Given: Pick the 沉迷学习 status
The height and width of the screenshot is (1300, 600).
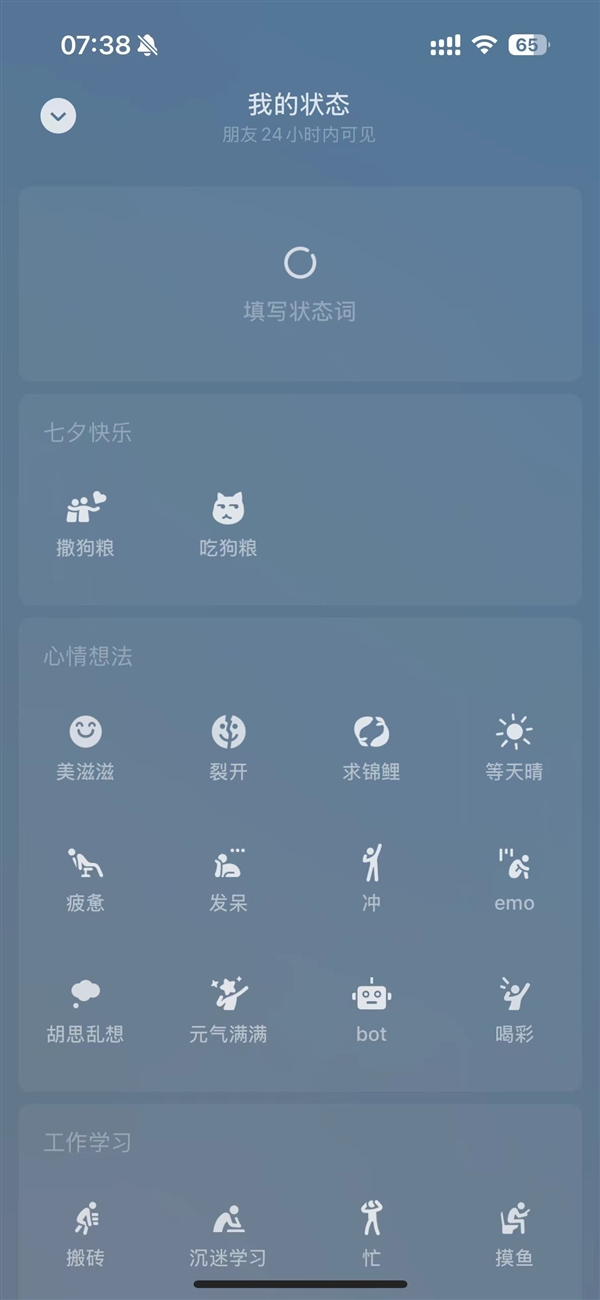Looking at the screenshot, I should click(x=228, y=1234).
